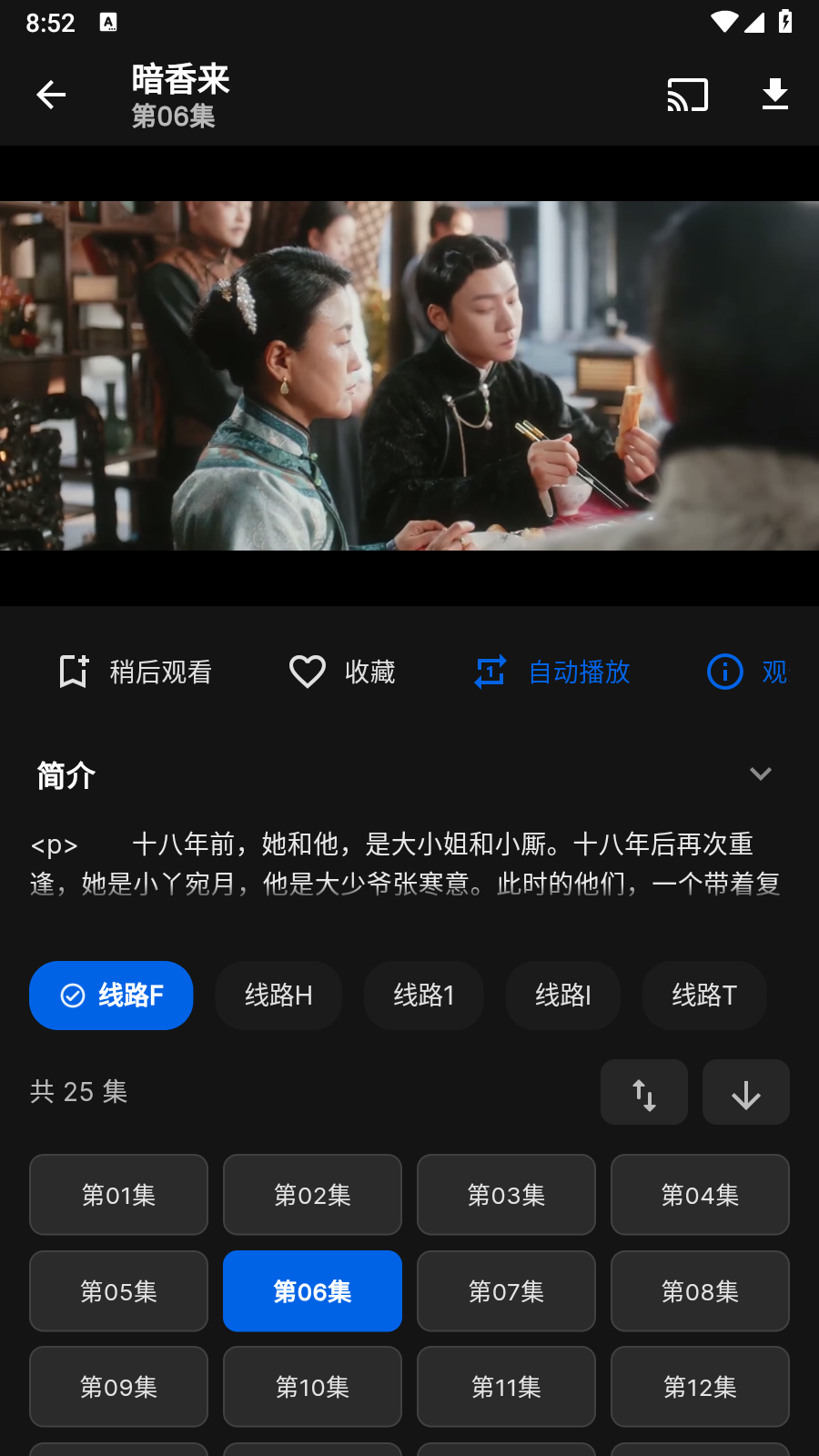The width and height of the screenshot is (819, 1456).
Task: Open the cast to device icon
Action: pyautogui.click(x=688, y=95)
